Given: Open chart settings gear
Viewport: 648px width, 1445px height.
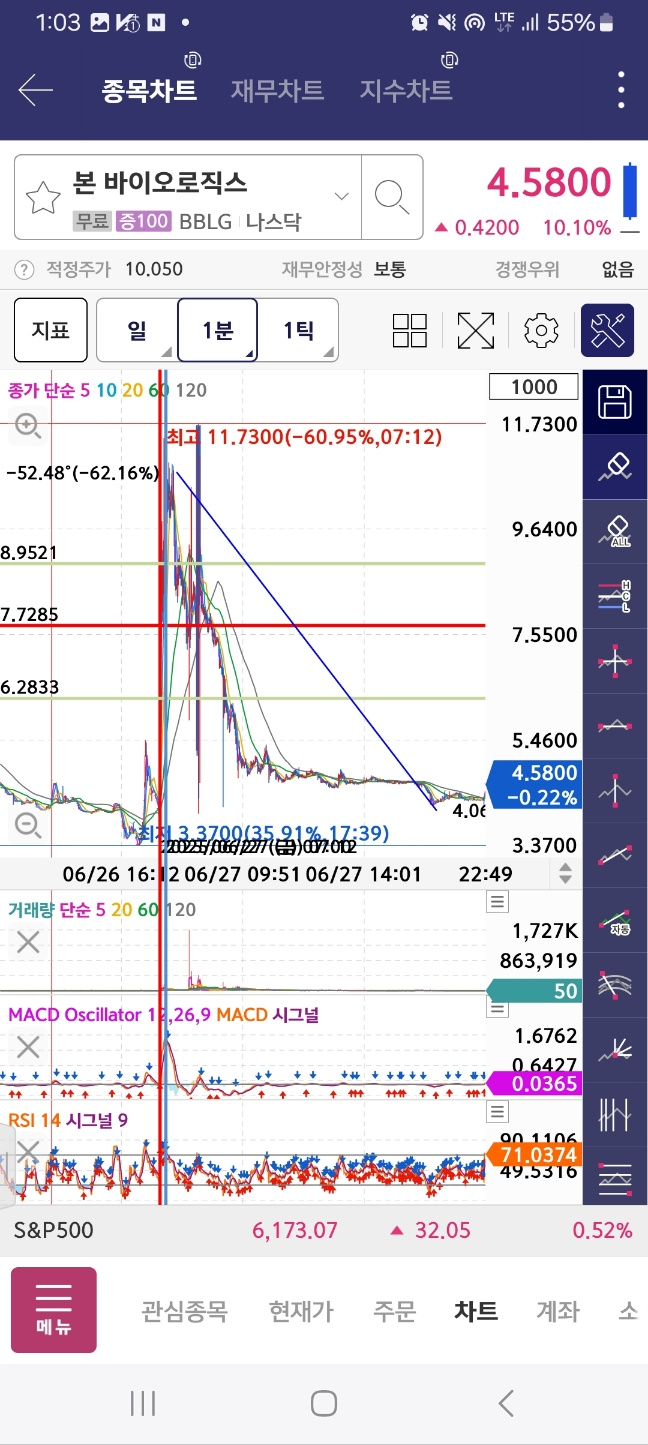Looking at the screenshot, I should click(x=541, y=330).
